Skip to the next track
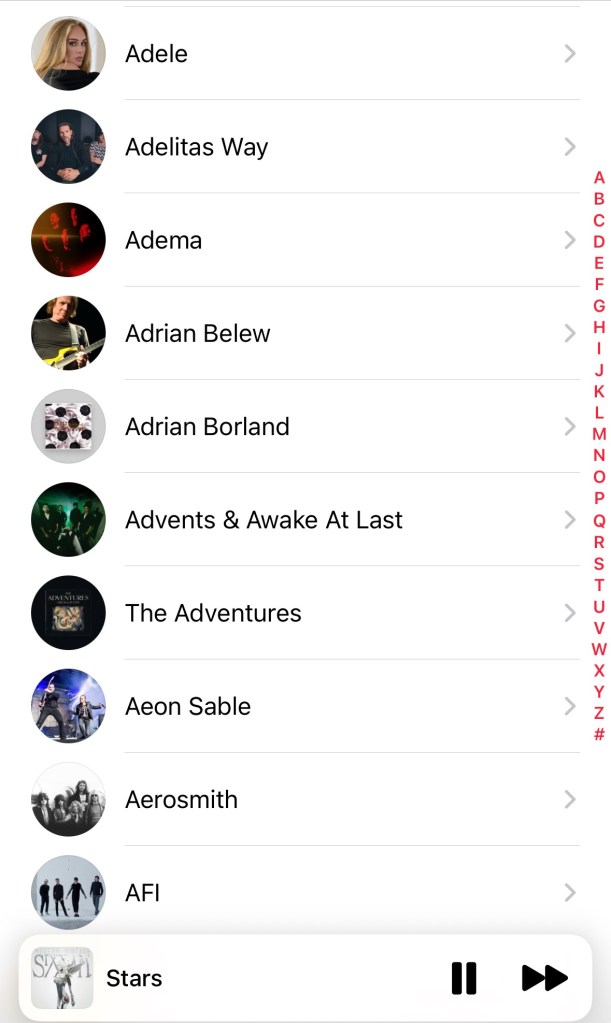 544,978
